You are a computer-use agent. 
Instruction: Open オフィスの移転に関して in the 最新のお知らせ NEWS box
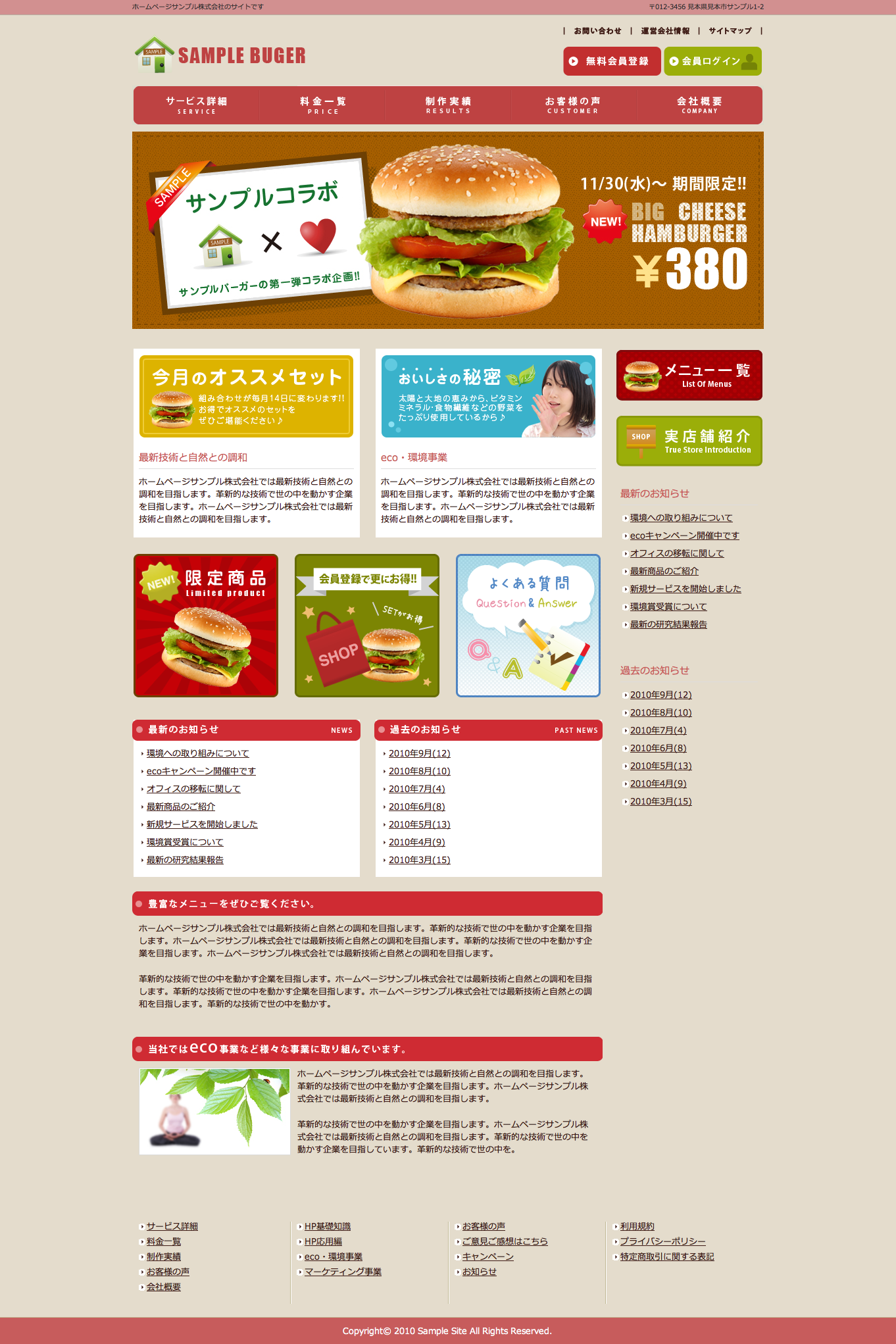point(193,789)
